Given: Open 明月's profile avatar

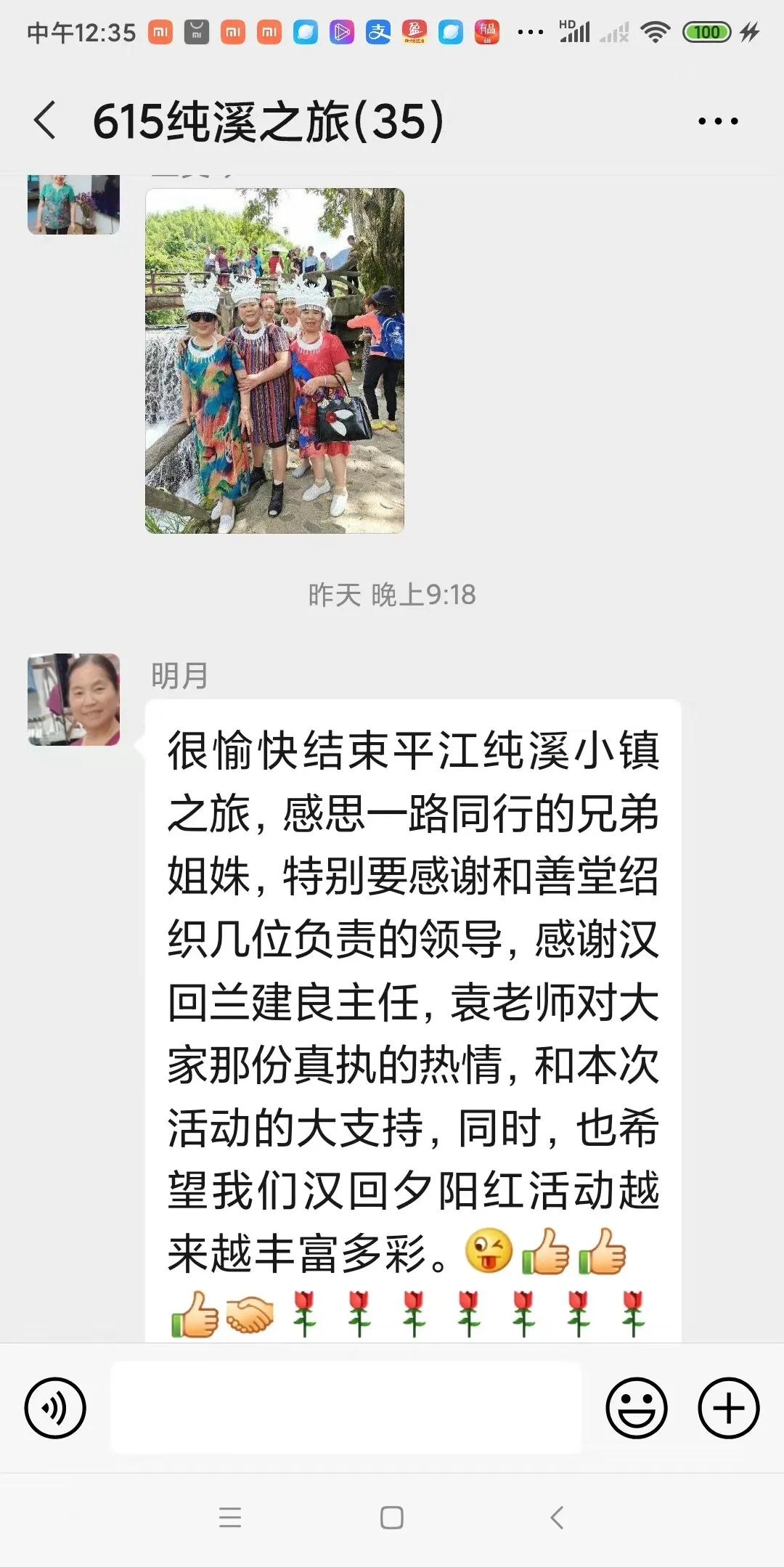Looking at the screenshot, I should click(73, 699).
